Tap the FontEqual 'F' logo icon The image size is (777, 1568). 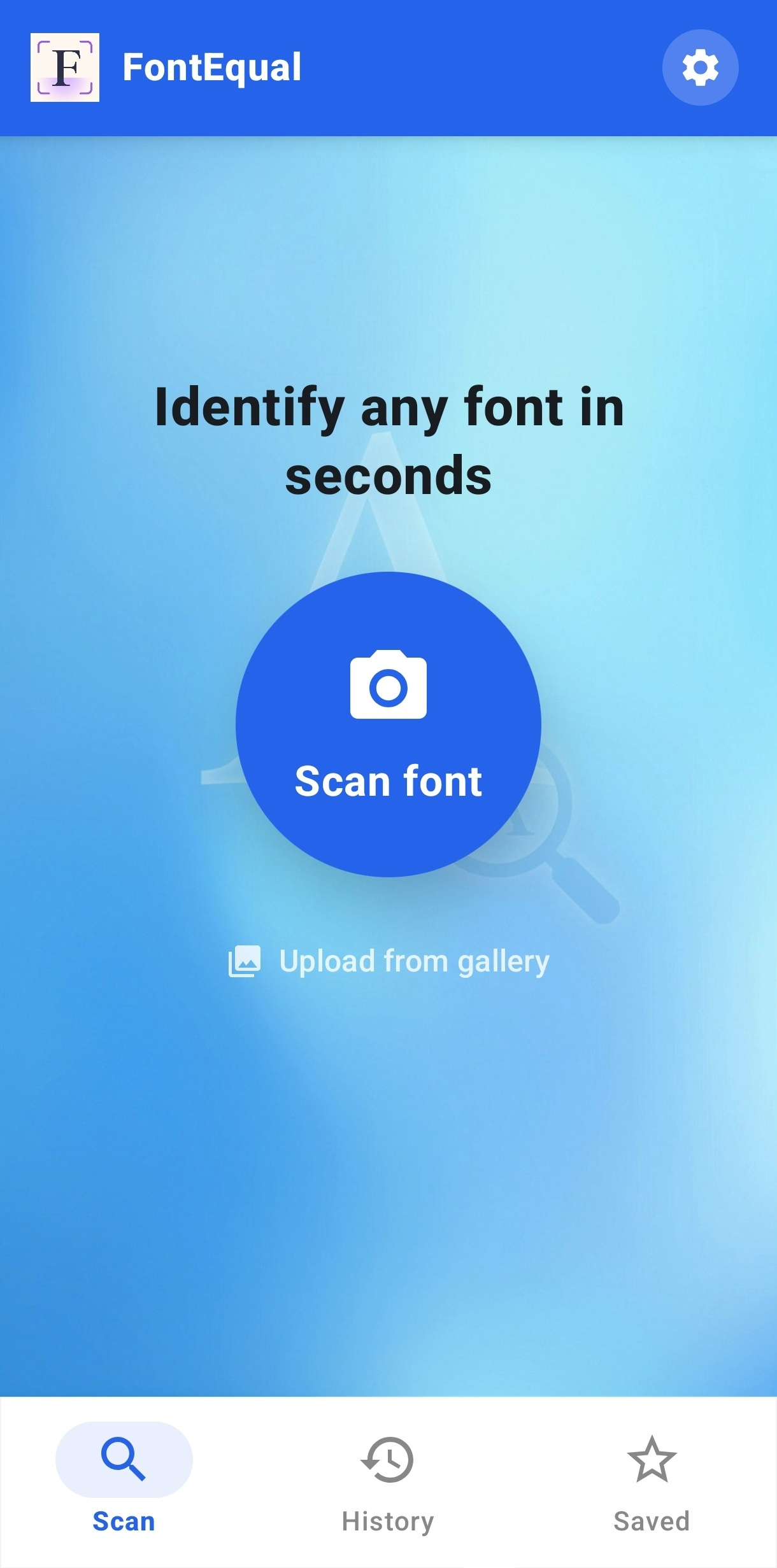66,67
